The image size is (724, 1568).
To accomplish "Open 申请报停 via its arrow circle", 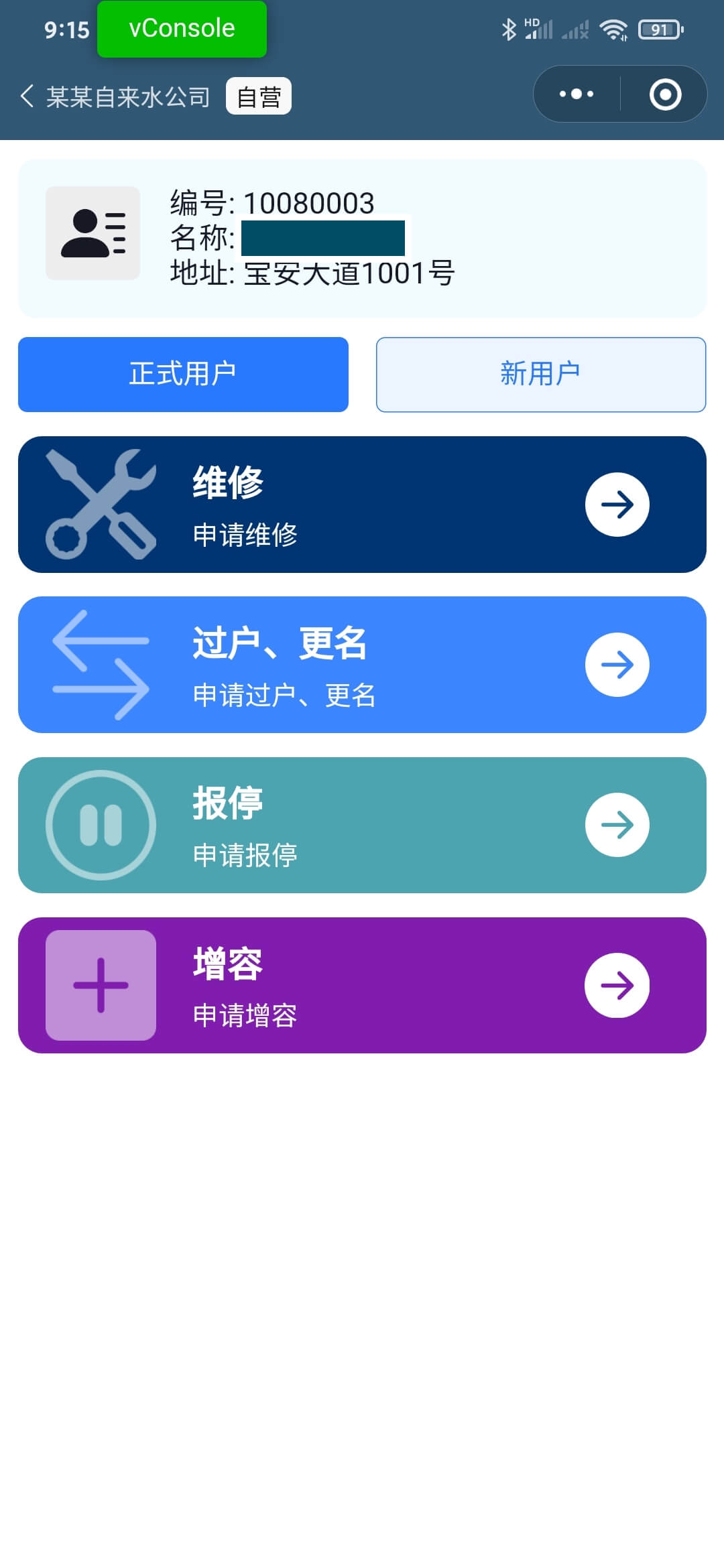I will 617,825.
